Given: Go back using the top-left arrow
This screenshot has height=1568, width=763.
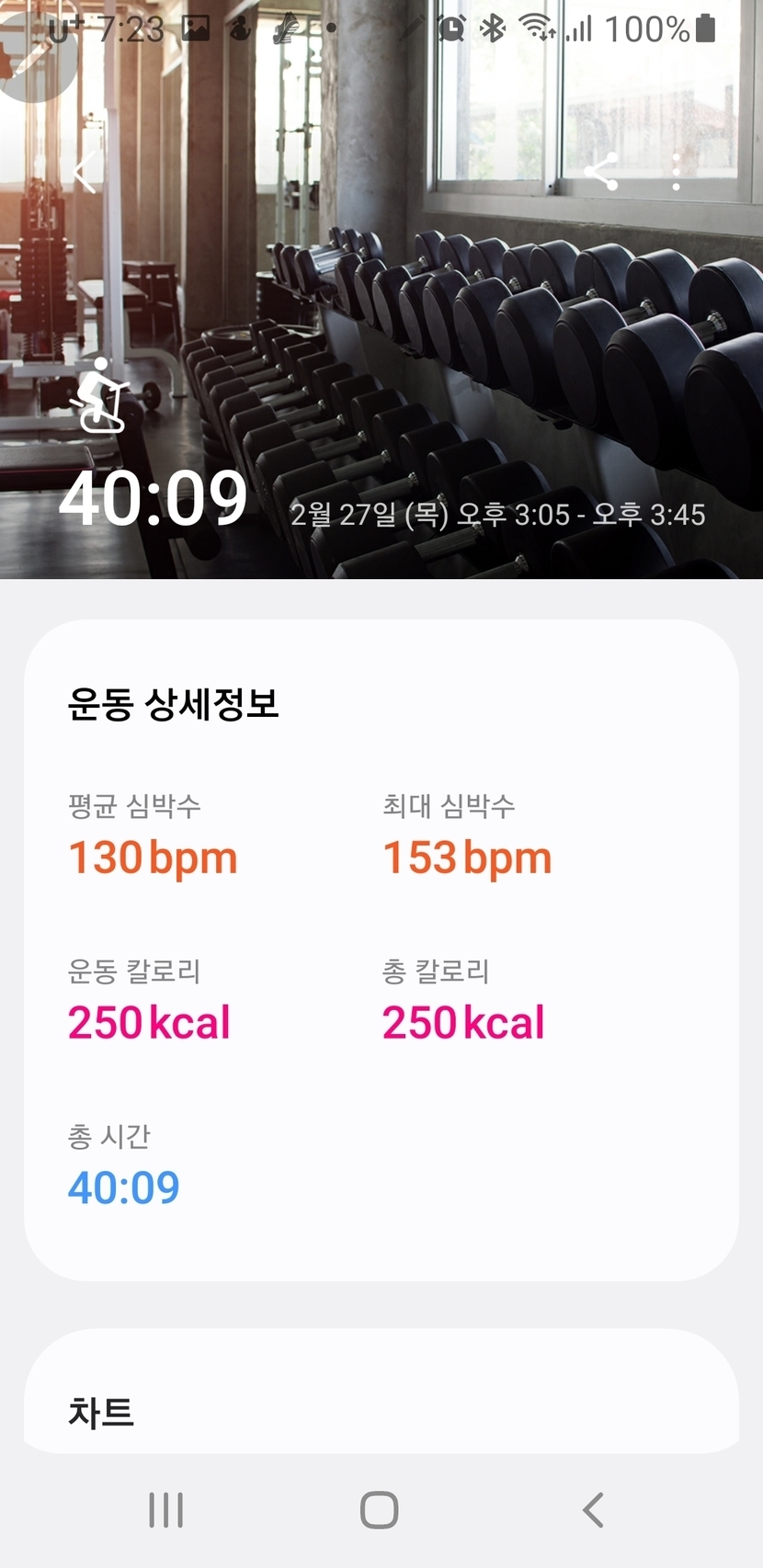Looking at the screenshot, I should tap(85, 173).
